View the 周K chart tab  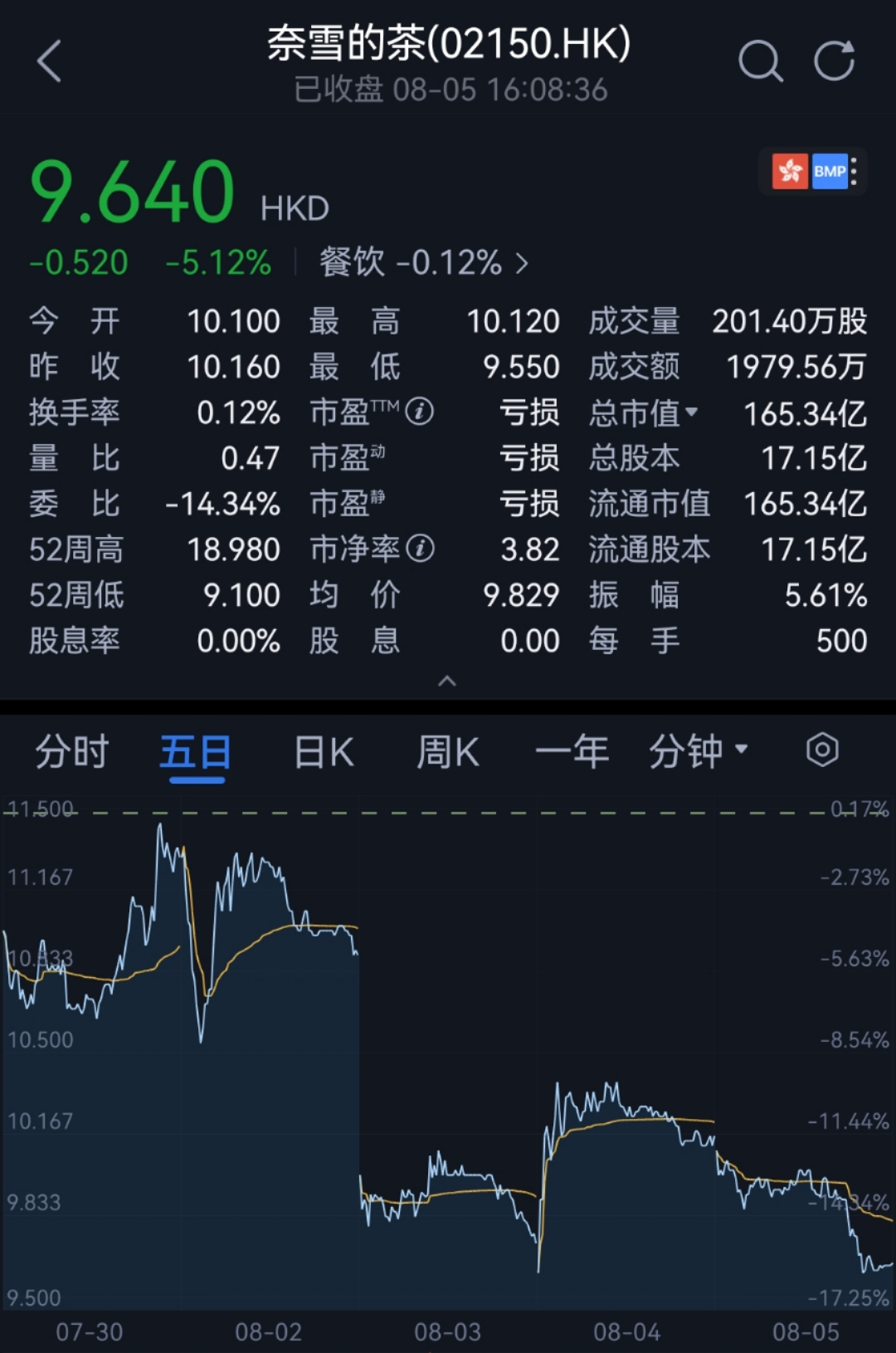tap(447, 752)
